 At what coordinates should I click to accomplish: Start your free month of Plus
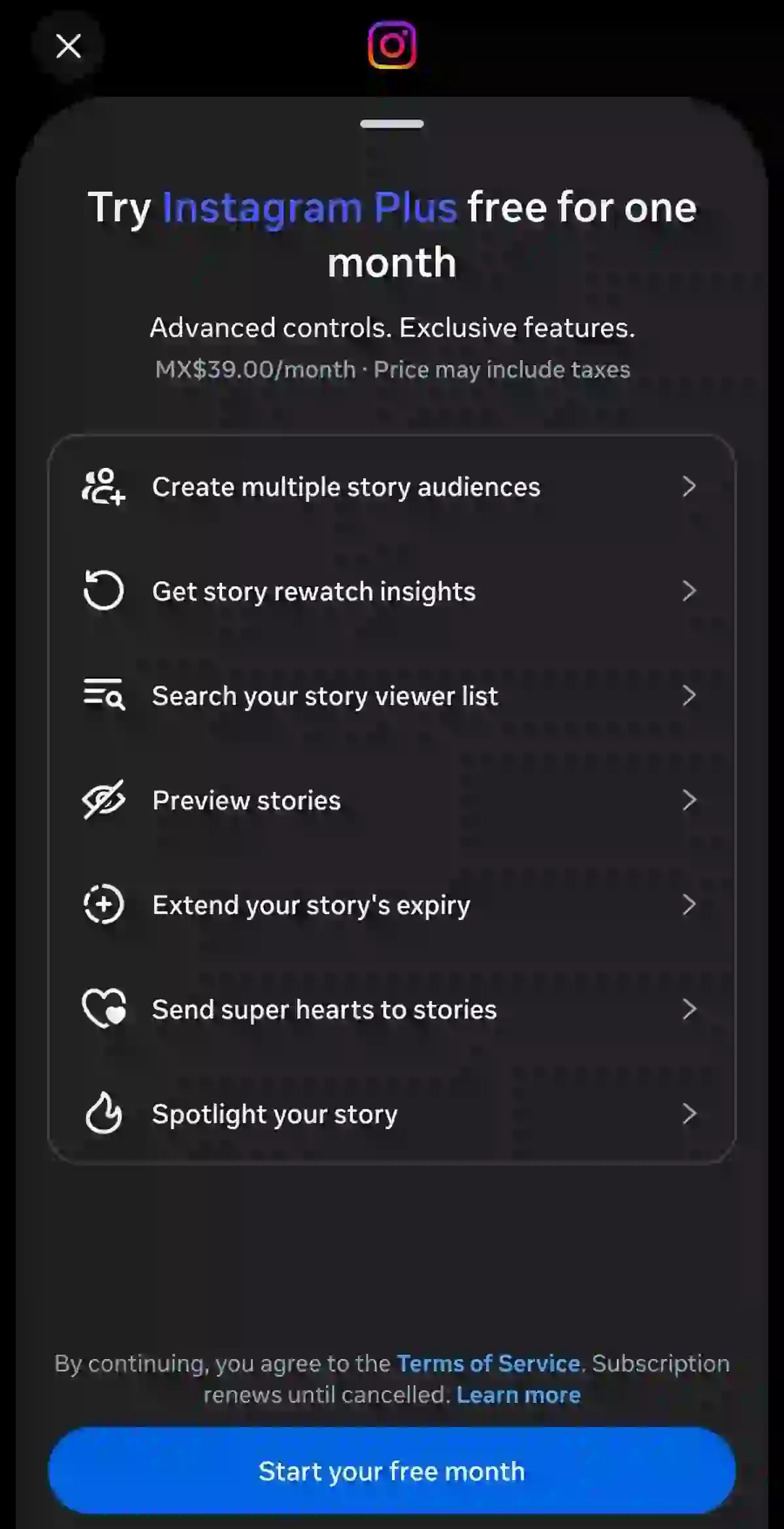392,1471
